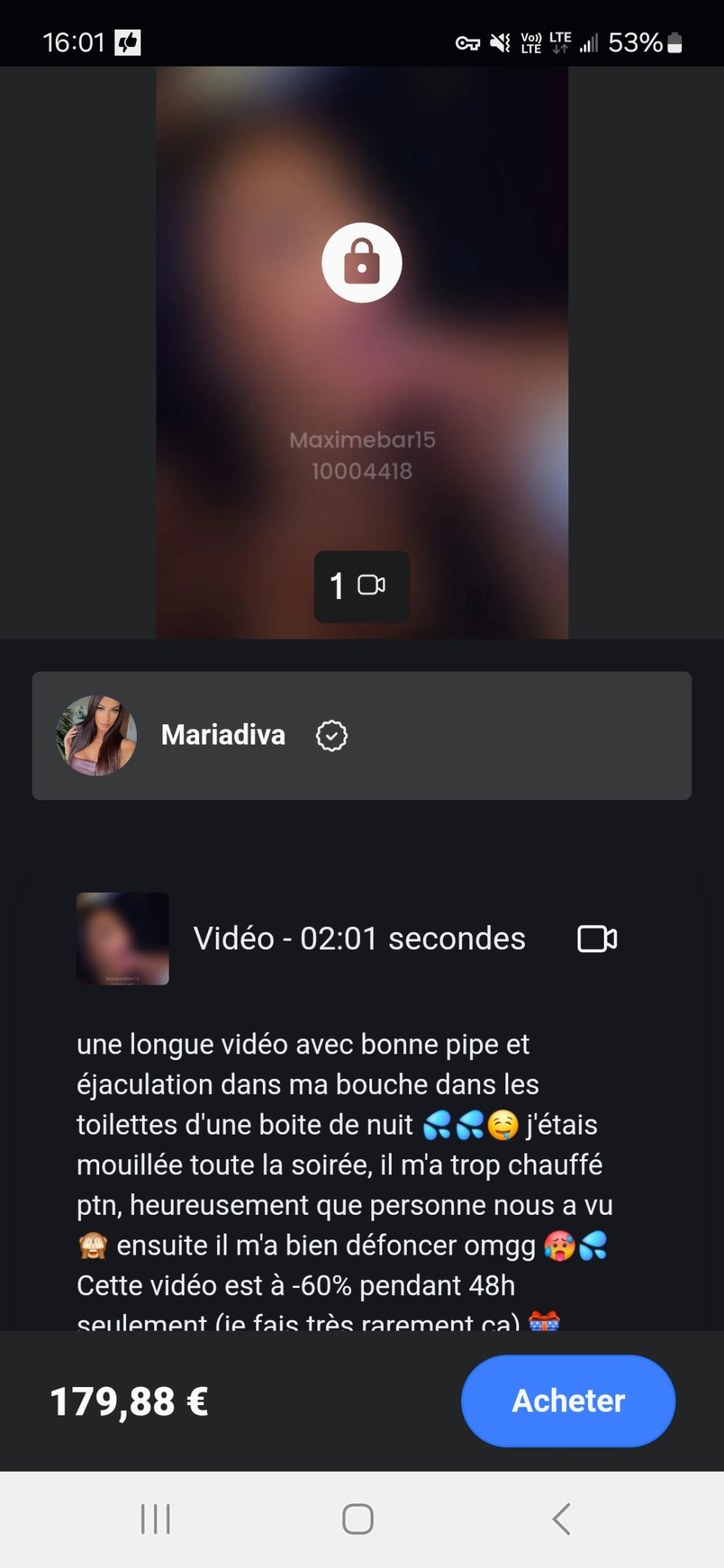Tap the Acheter button
724x1568 pixels.
tap(568, 1400)
